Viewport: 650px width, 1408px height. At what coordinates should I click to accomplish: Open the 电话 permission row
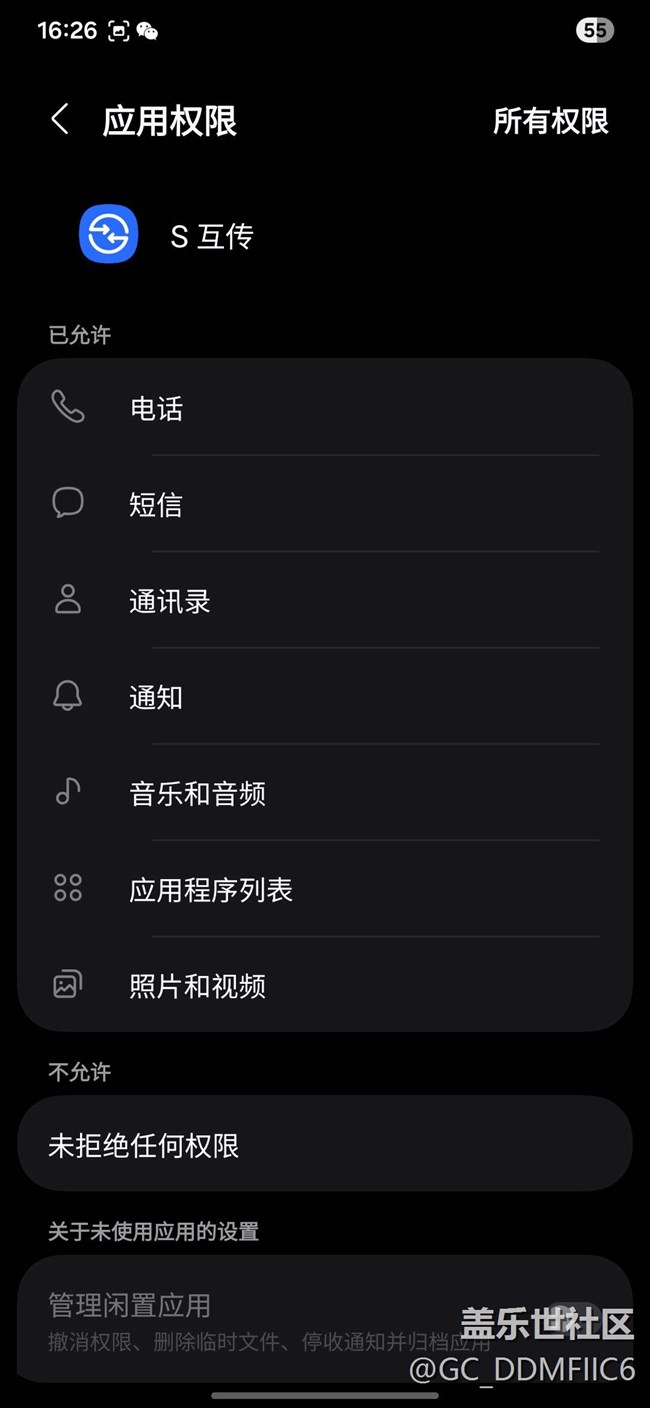pyautogui.click(x=325, y=408)
